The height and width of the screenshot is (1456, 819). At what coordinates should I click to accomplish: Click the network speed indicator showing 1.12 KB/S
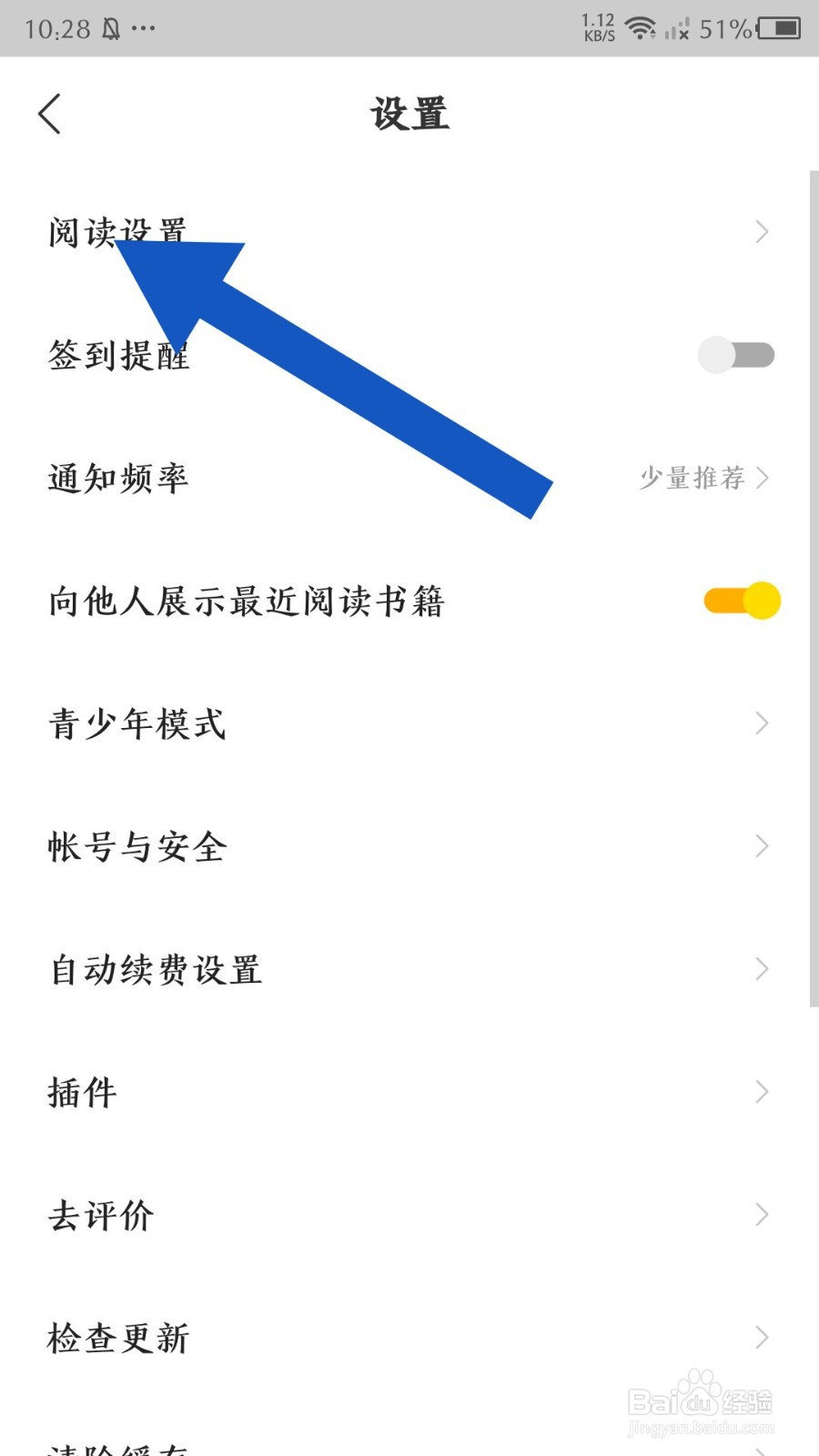pos(596,27)
